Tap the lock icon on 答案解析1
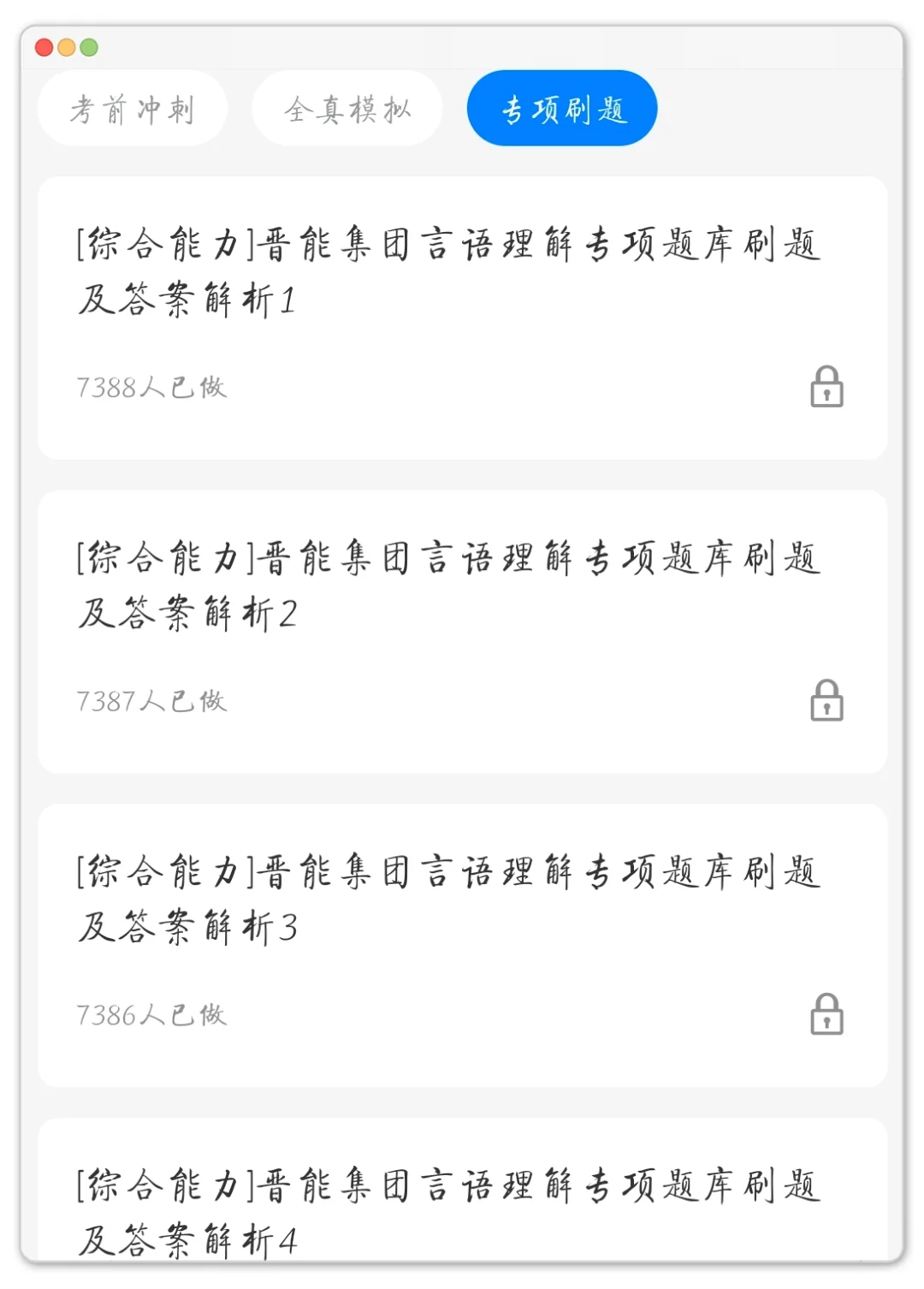The height and width of the screenshot is (1289, 924). pyautogui.click(x=826, y=387)
